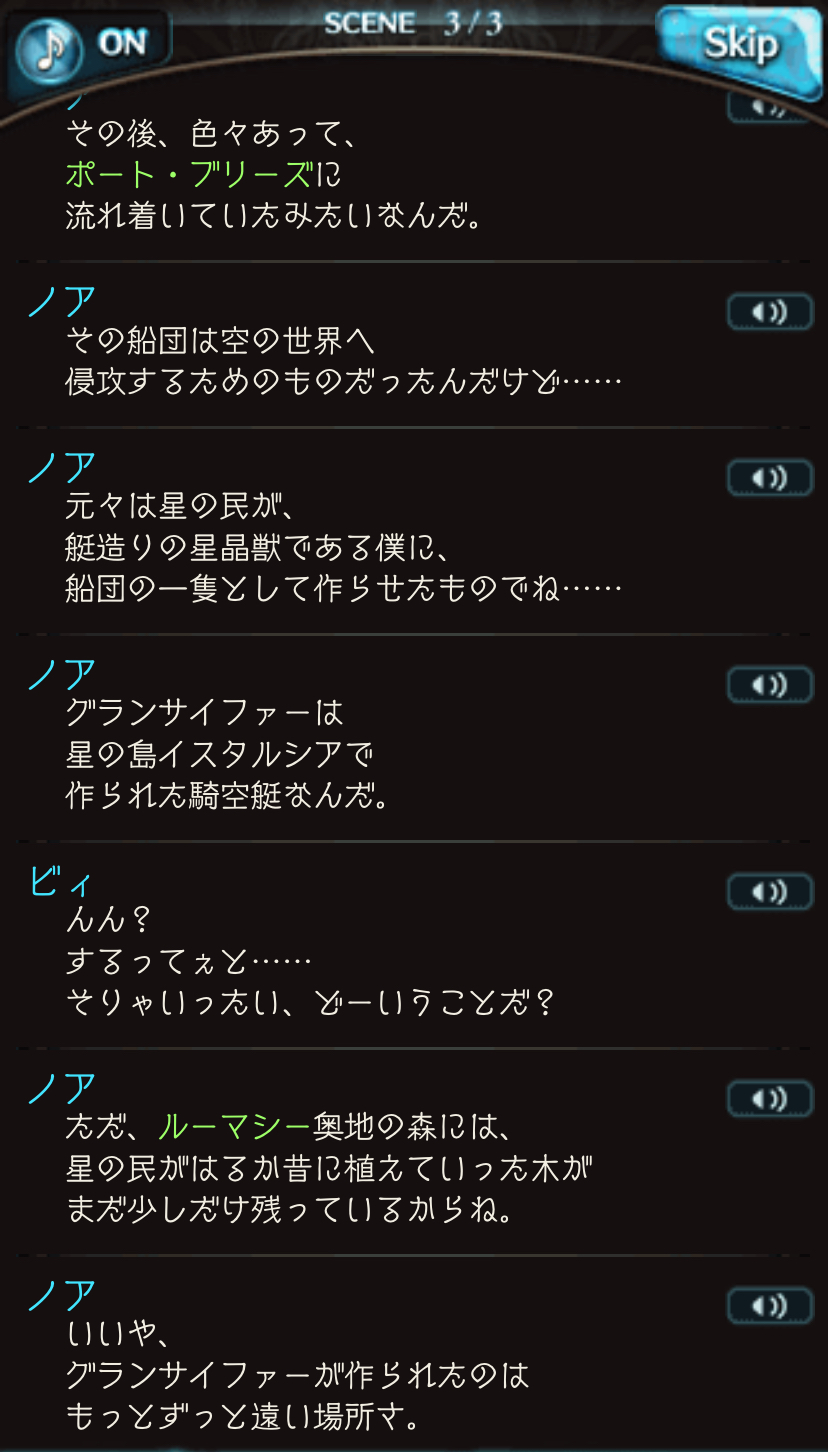Play voice for ノア line いいや、
This screenshot has width=828, height=1452.
(769, 1305)
